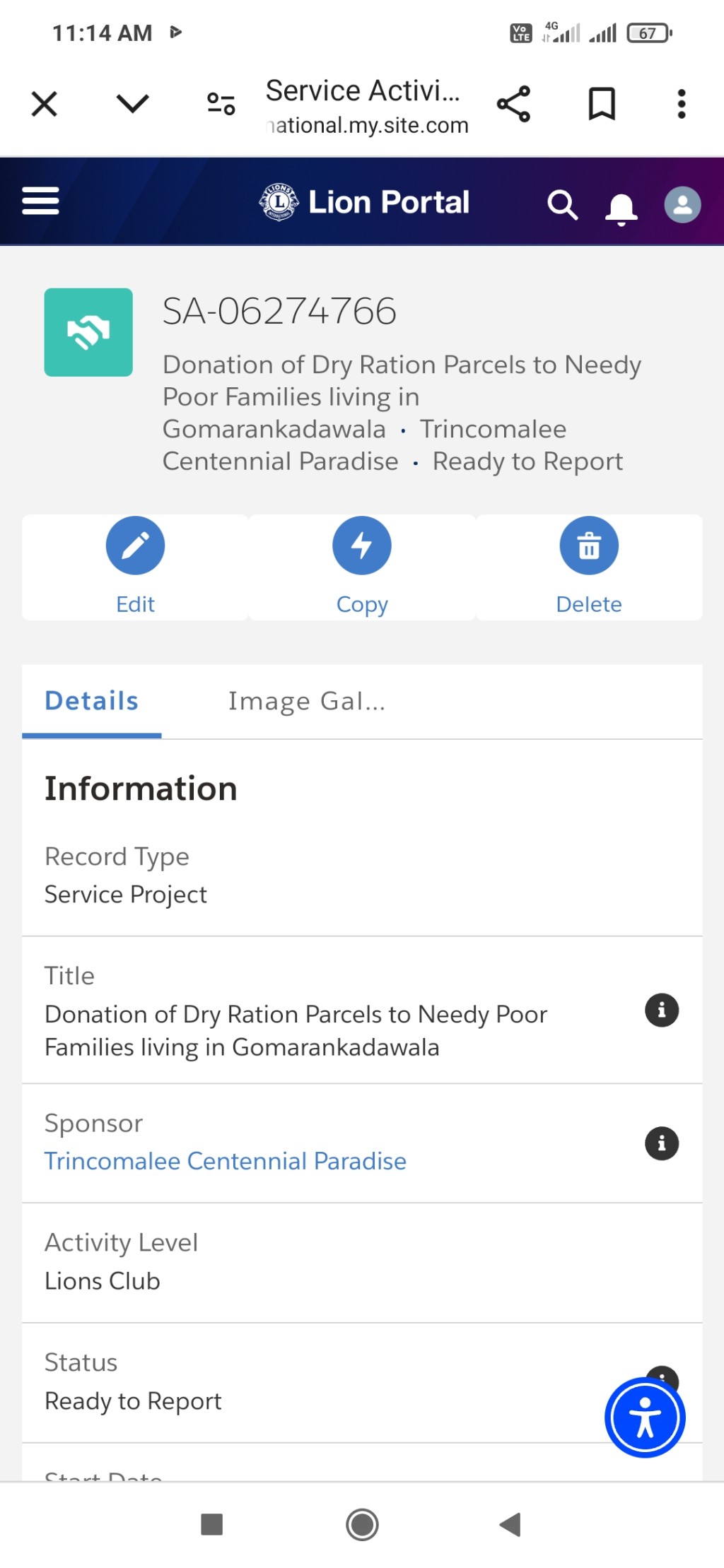Go back using the system back button

click(x=510, y=1524)
